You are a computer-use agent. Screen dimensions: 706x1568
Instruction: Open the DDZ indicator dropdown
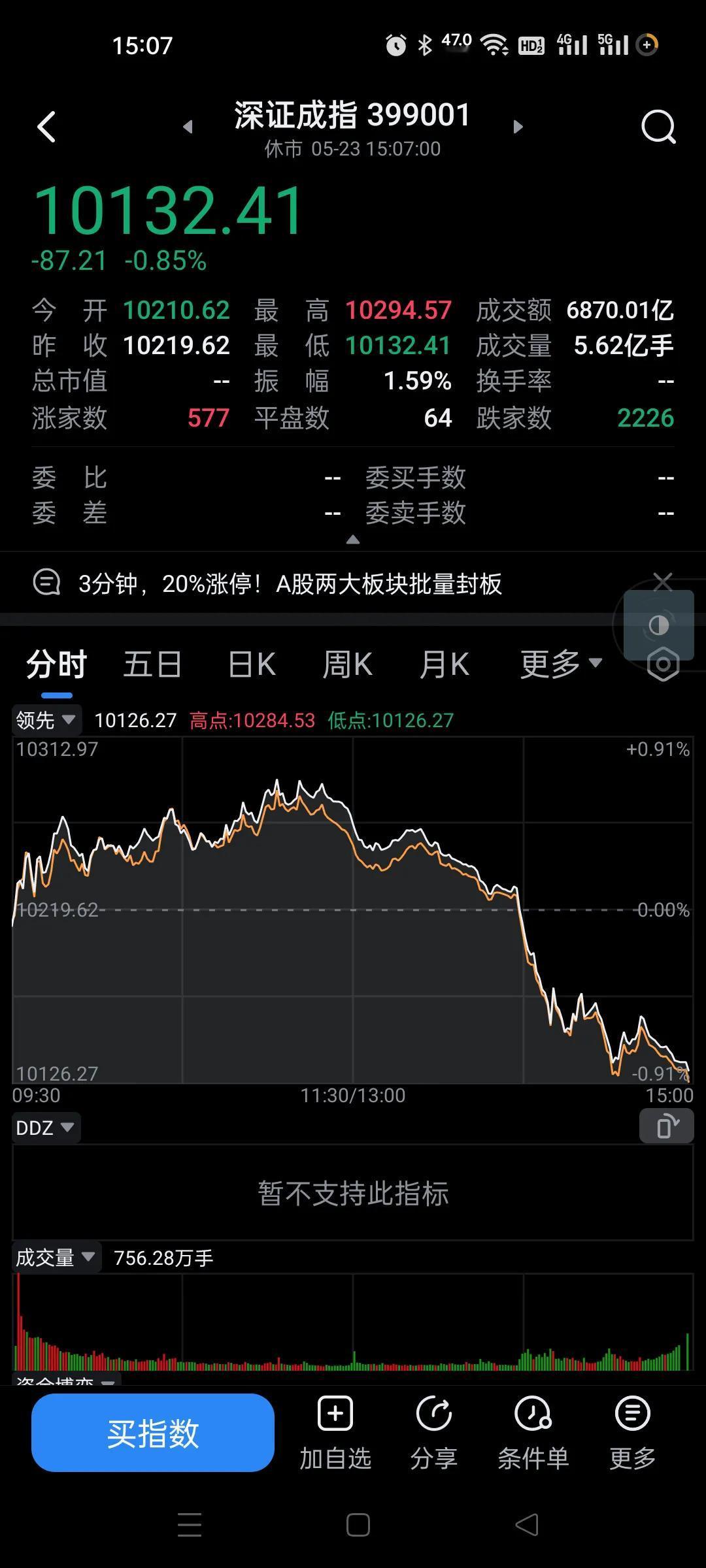(x=46, y=1128)
